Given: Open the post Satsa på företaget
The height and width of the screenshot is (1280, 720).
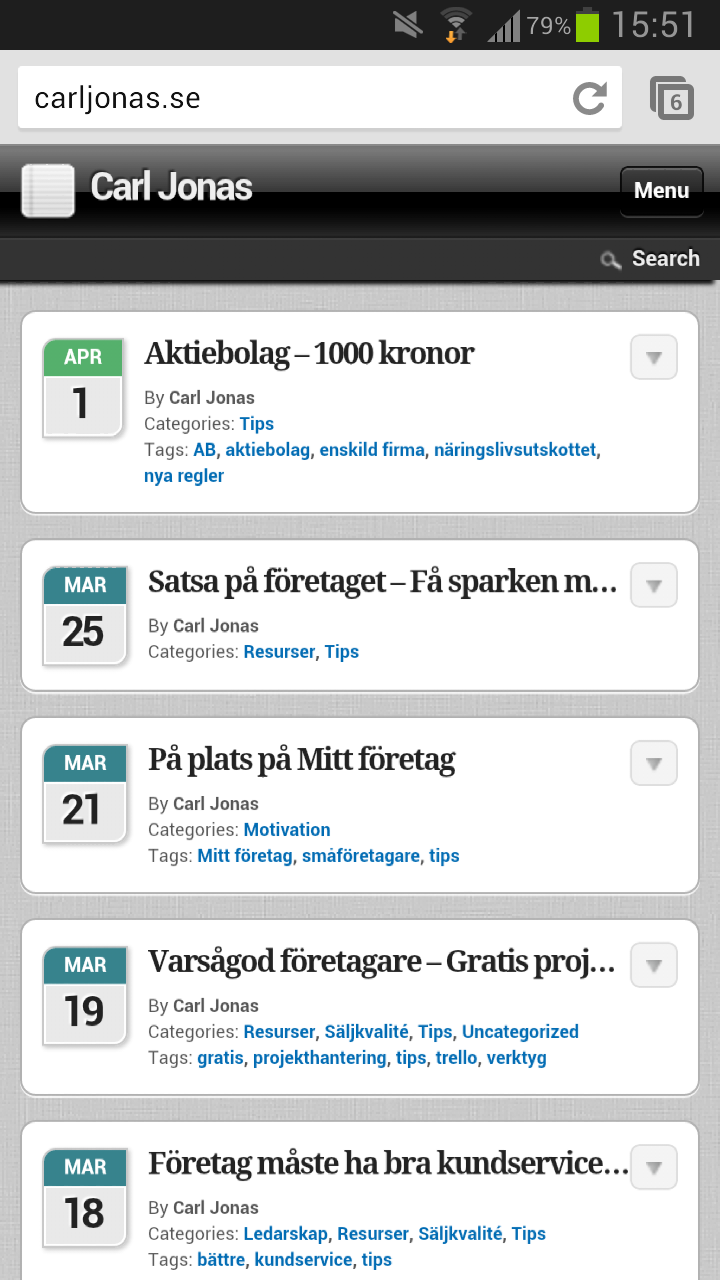Looking at the screenshot, I should (382, 582).
